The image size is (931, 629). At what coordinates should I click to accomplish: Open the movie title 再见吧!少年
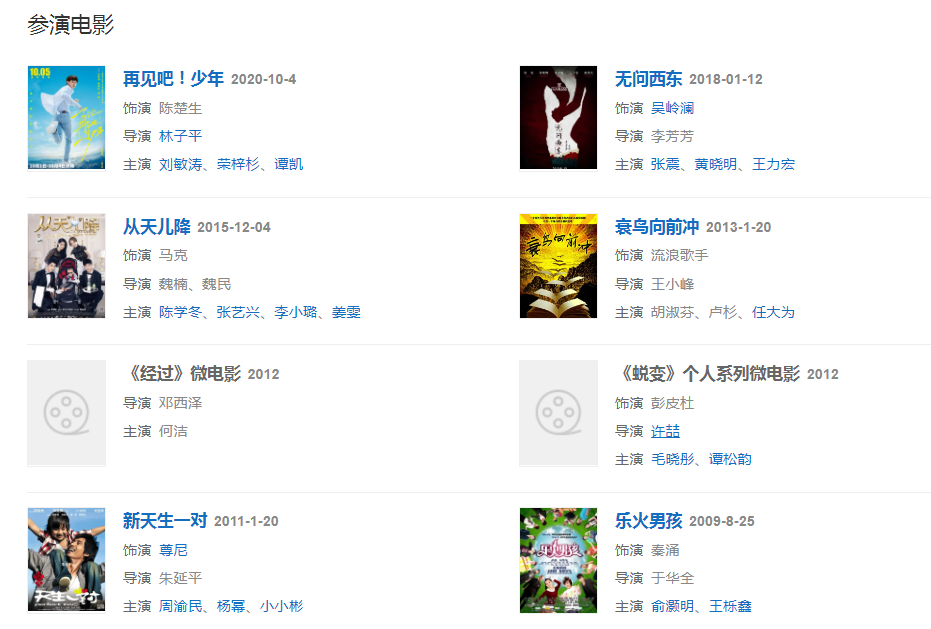pyautogui.click(x=173, y=79)
